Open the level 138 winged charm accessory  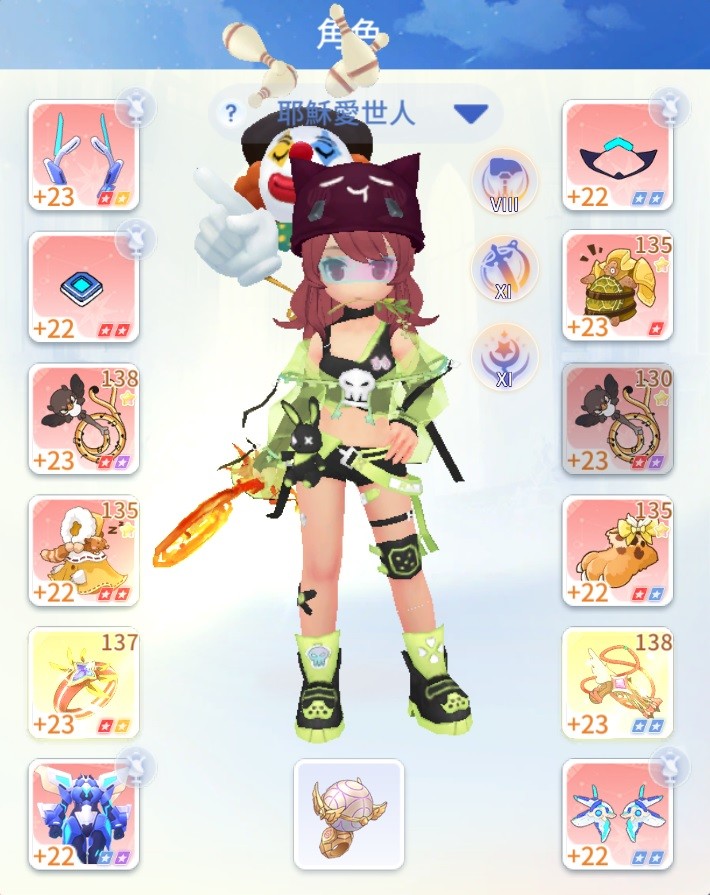pos(617,683)
